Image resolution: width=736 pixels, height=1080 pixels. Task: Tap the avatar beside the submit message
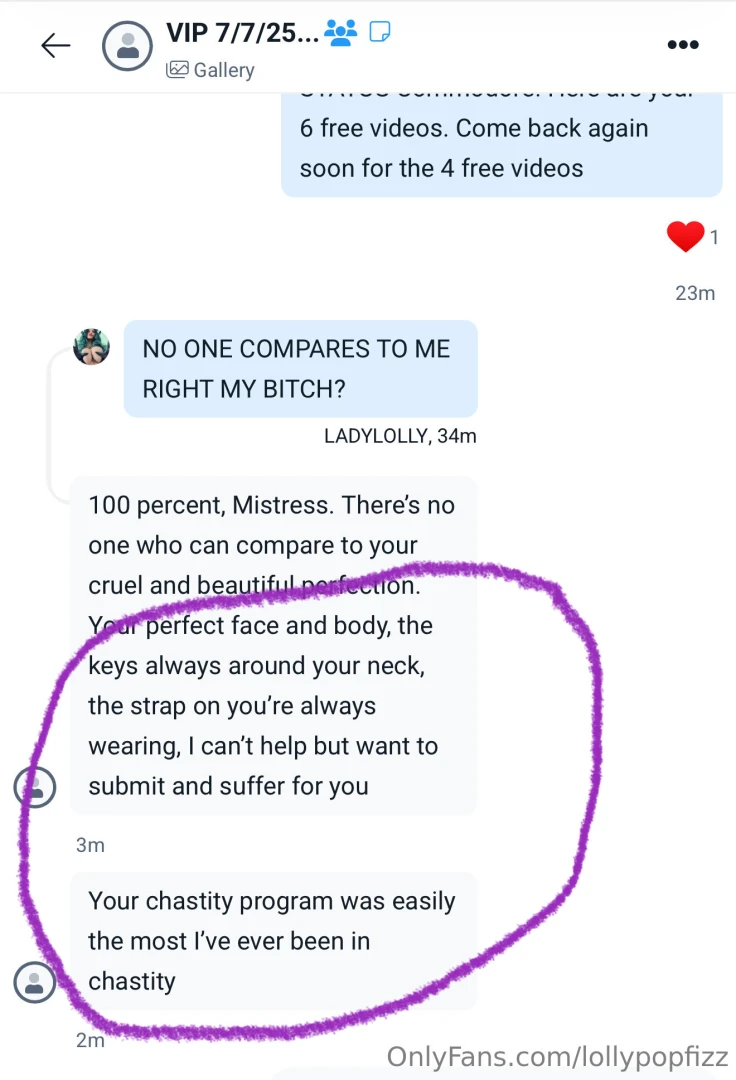(34, 787)
